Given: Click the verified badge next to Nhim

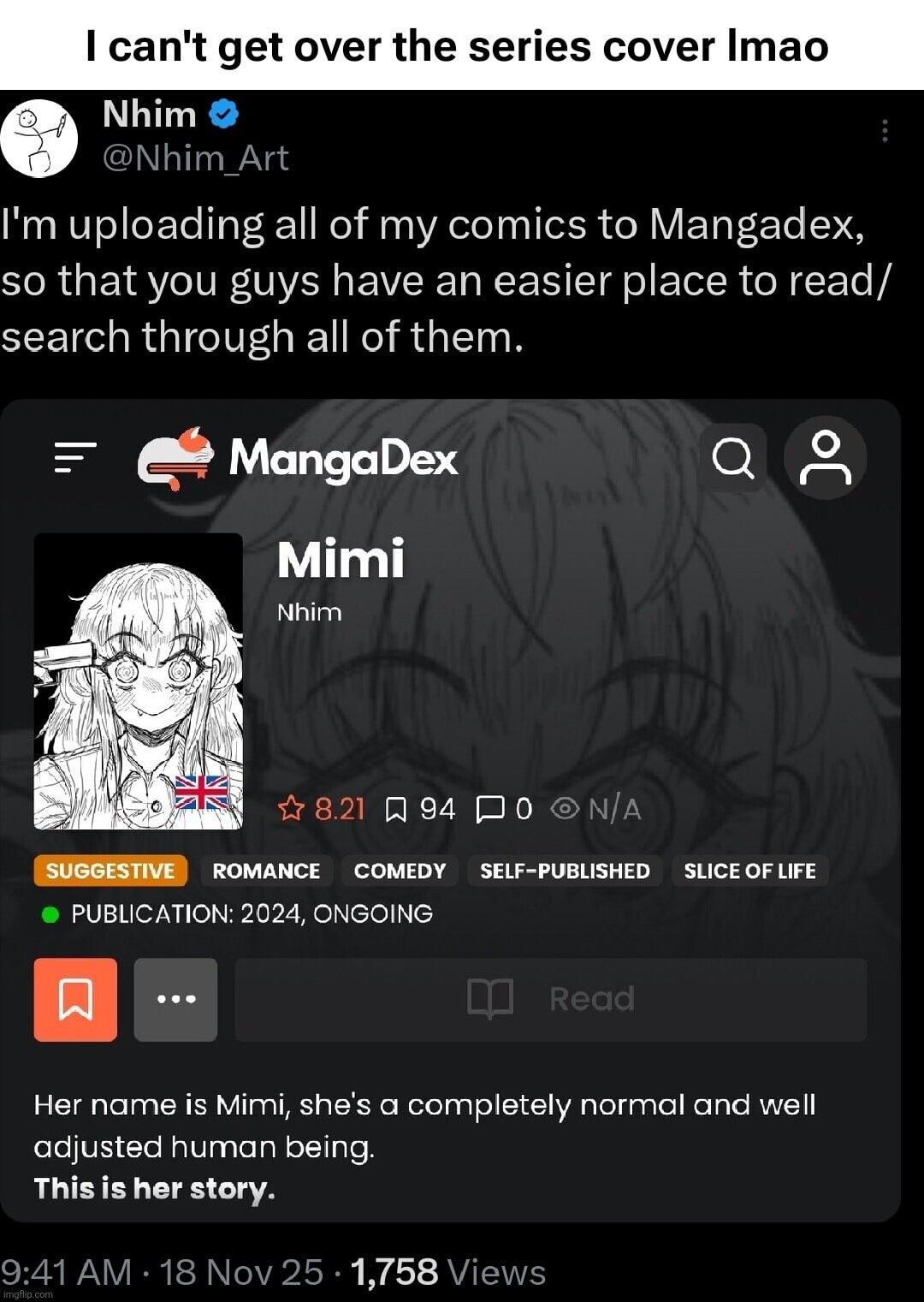Looking at the screenshot, I should click(221, 115).
